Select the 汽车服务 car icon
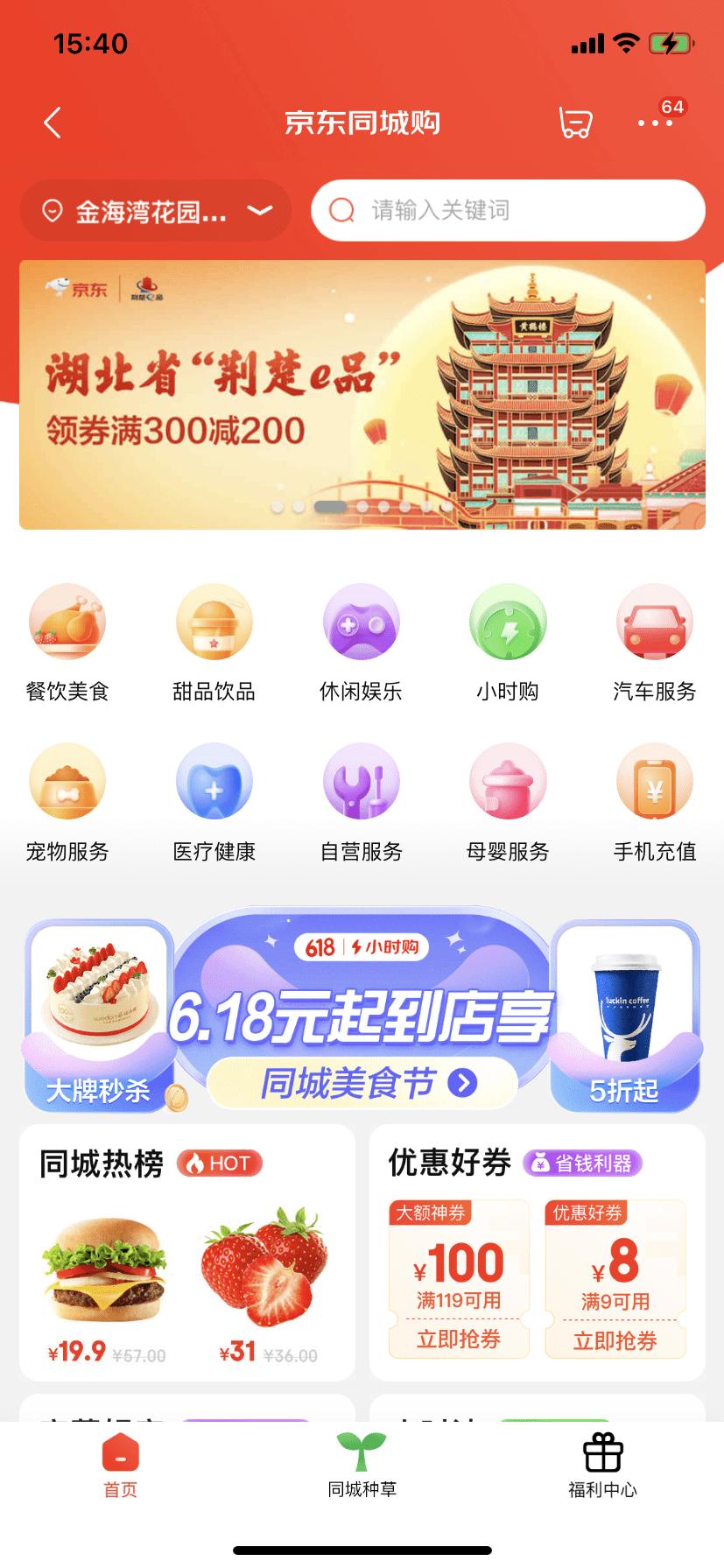The width and height of the screenshot is (724, 1568). 655,622
